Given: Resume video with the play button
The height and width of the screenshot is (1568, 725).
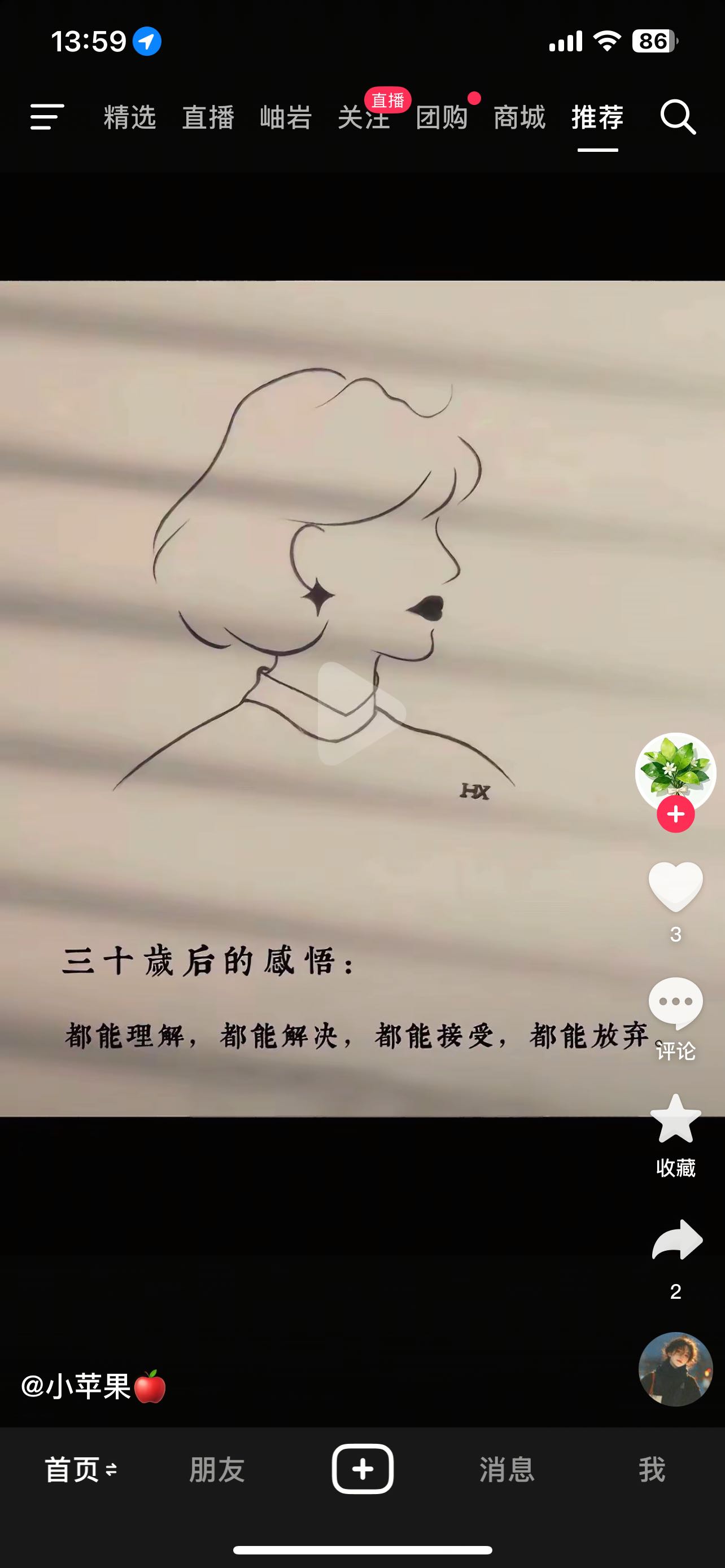Looking at the screenshot, I should pyautogui.click(x=361, y=713).
